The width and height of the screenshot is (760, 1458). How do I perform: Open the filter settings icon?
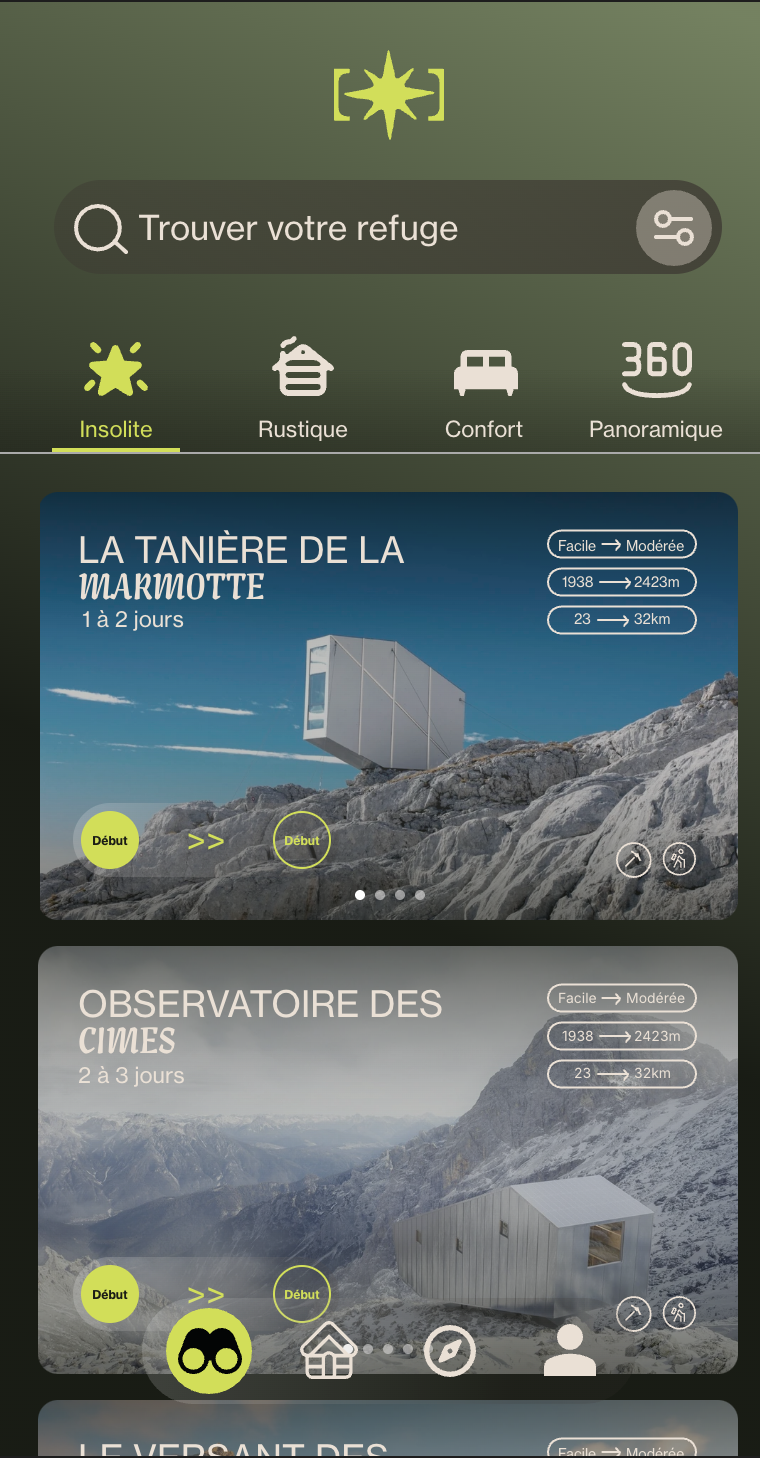coord(673,228)
